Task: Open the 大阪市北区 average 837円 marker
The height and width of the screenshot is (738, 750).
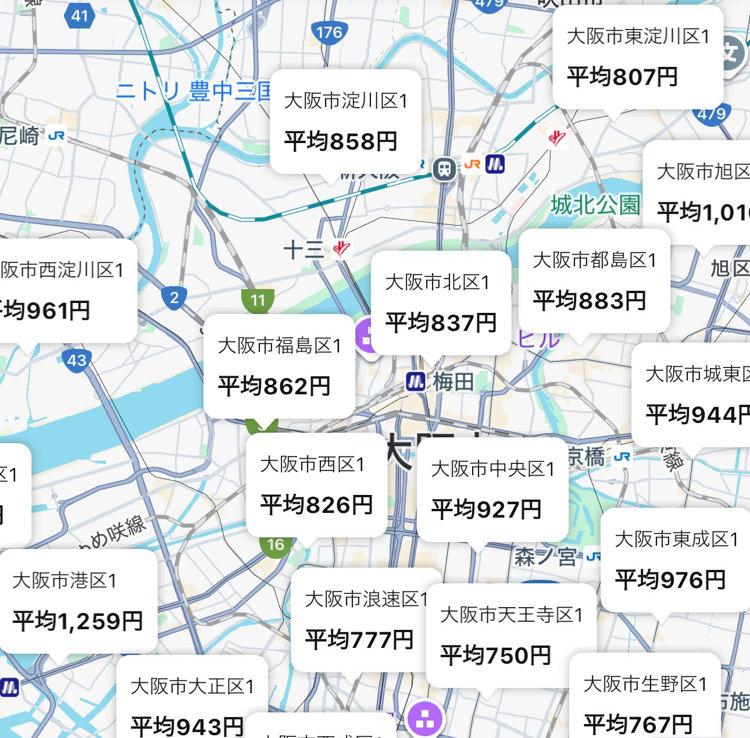Action: [x=441, y=303]
